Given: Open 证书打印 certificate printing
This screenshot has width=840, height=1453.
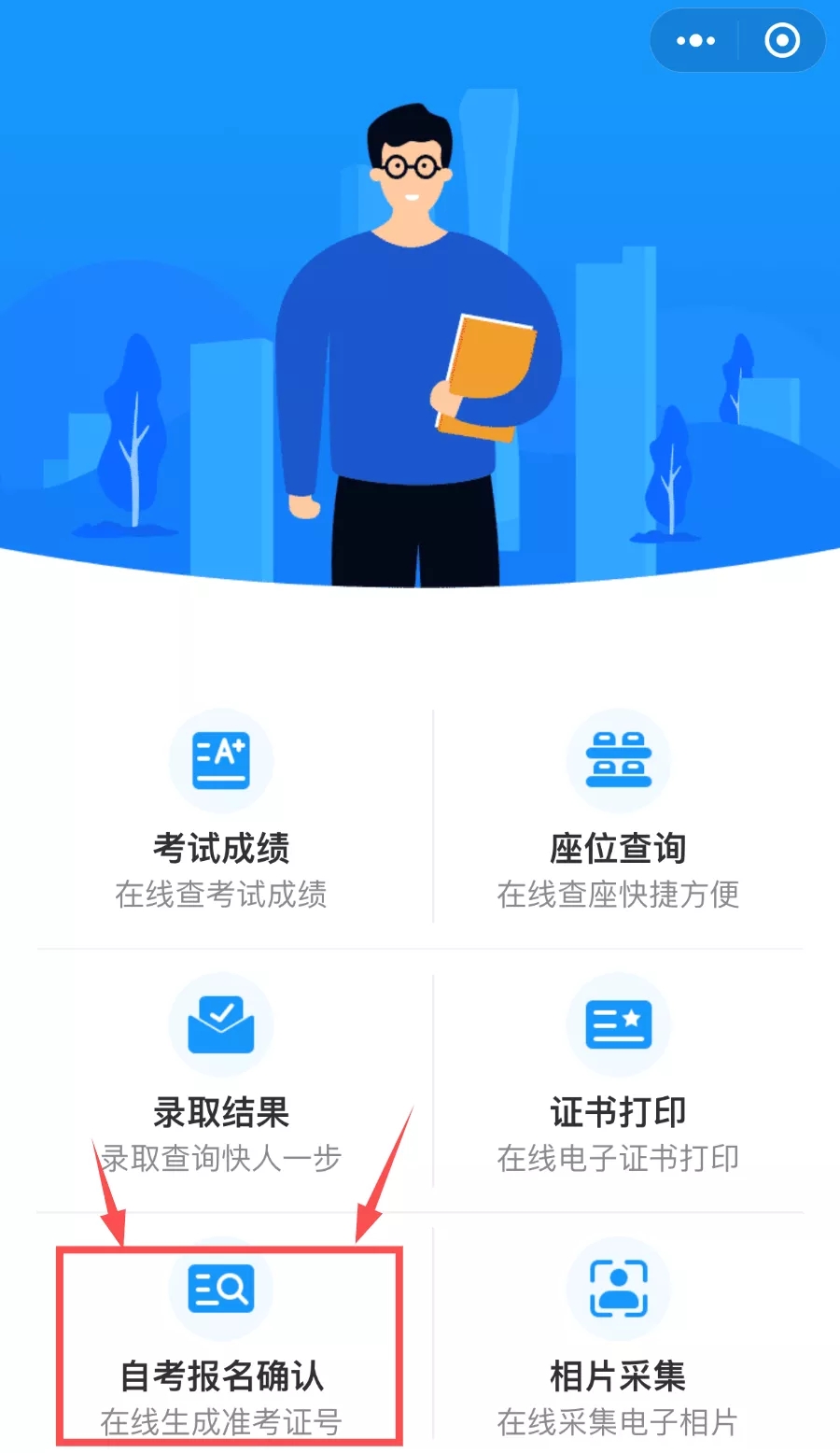Looking at the screenshot, I should pos(618,1075).
